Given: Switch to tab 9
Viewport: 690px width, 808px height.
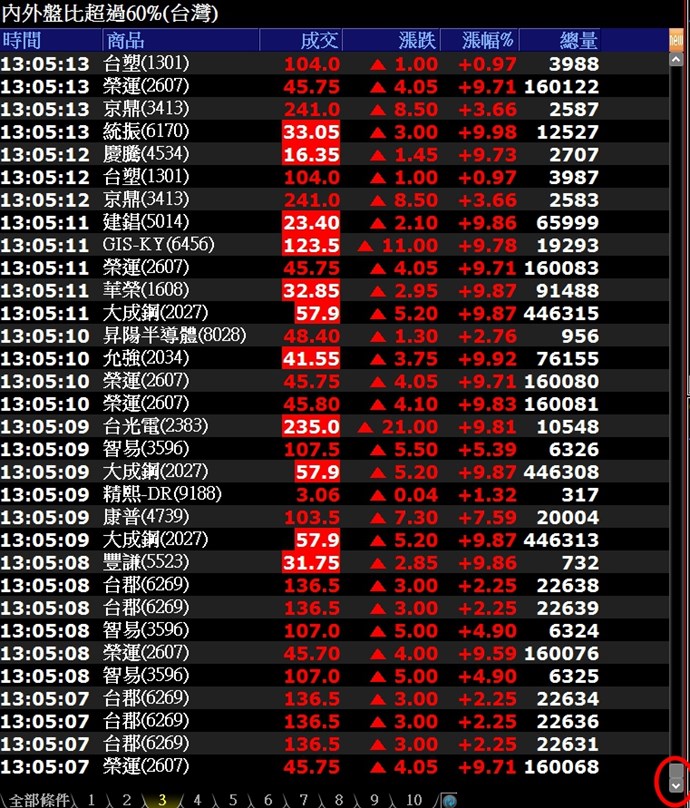Looking at the screenshot, I should pos(374,800).
